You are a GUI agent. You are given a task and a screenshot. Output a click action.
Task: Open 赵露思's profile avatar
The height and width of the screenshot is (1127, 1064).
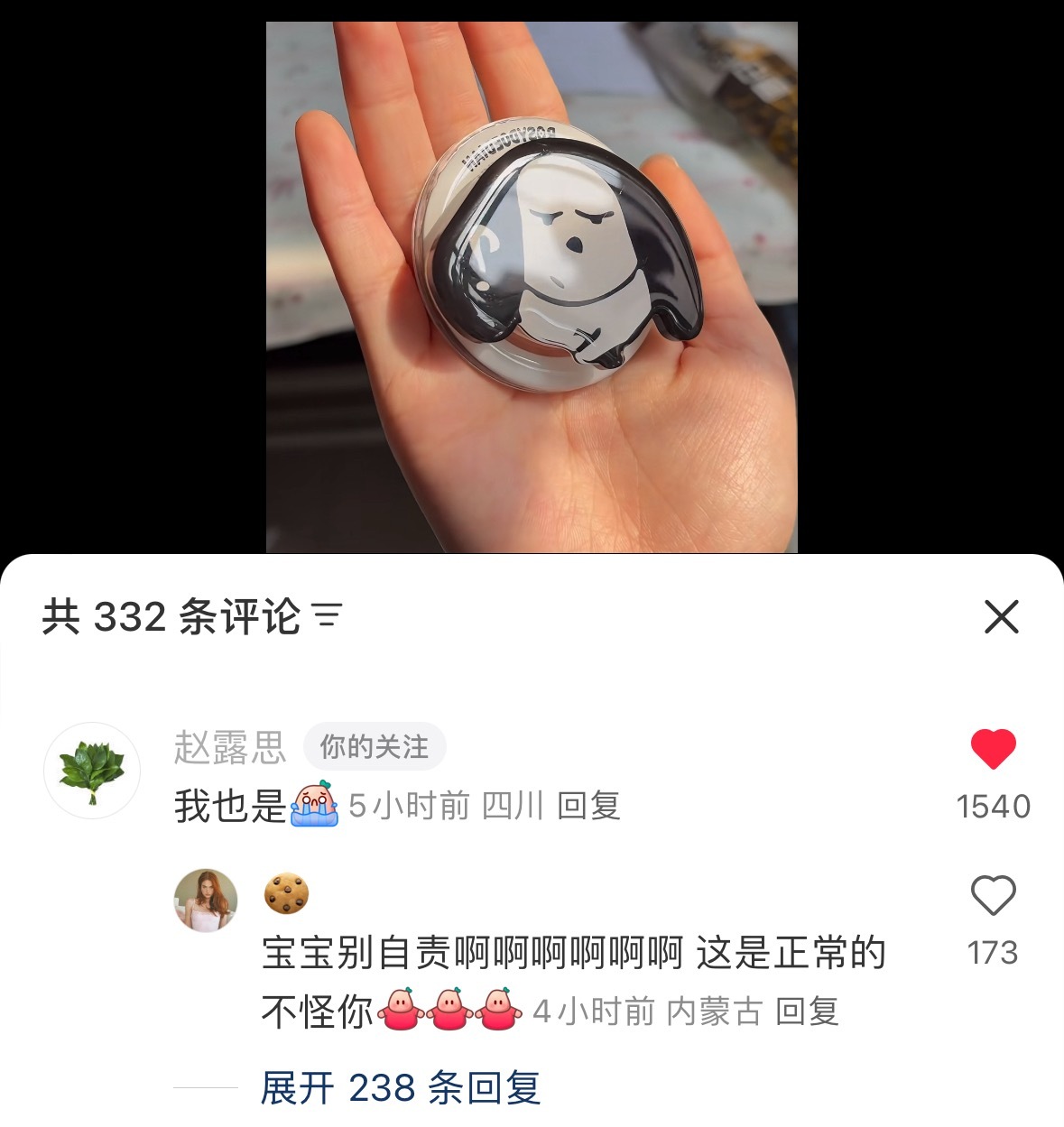click(92, 771)
